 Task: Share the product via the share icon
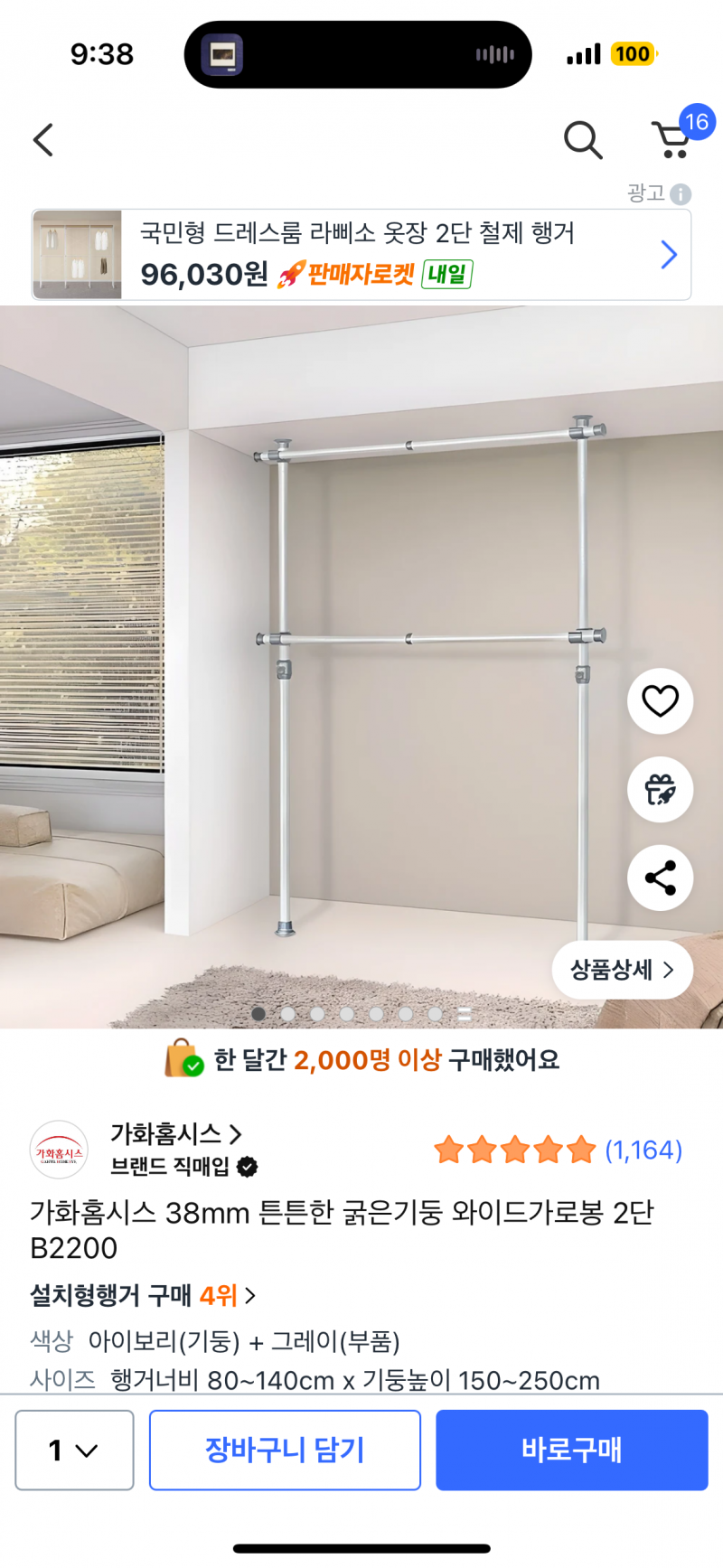click(x=660, y=878)
